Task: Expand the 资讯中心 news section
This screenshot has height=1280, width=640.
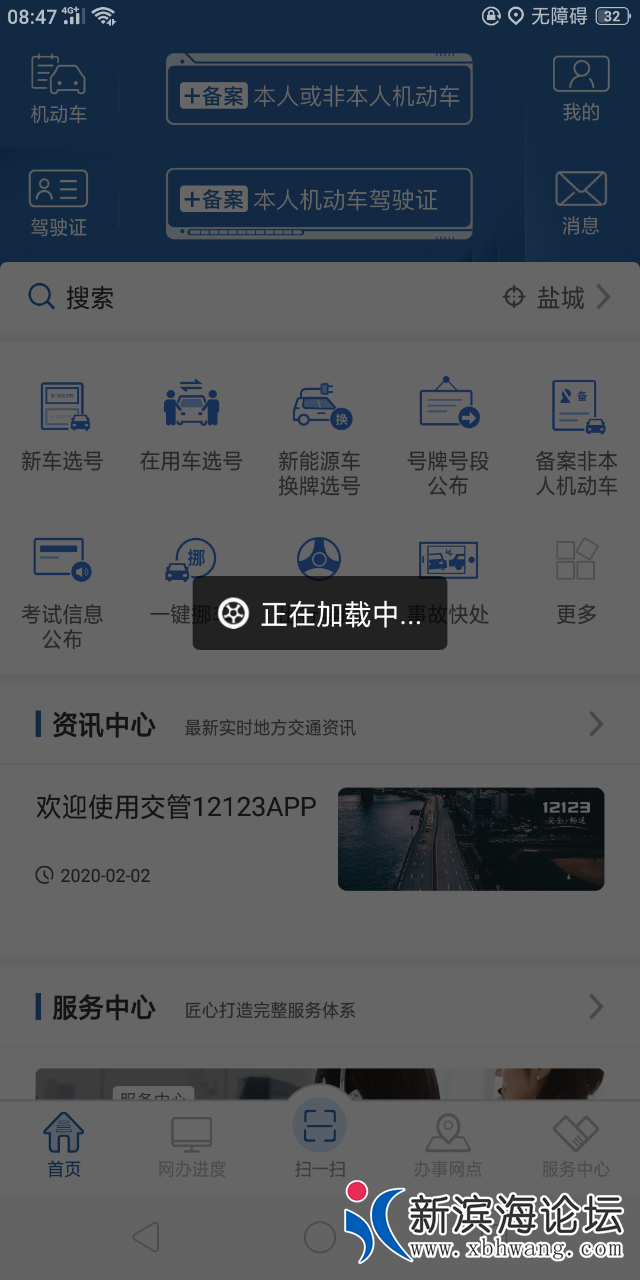Action: 596,724
